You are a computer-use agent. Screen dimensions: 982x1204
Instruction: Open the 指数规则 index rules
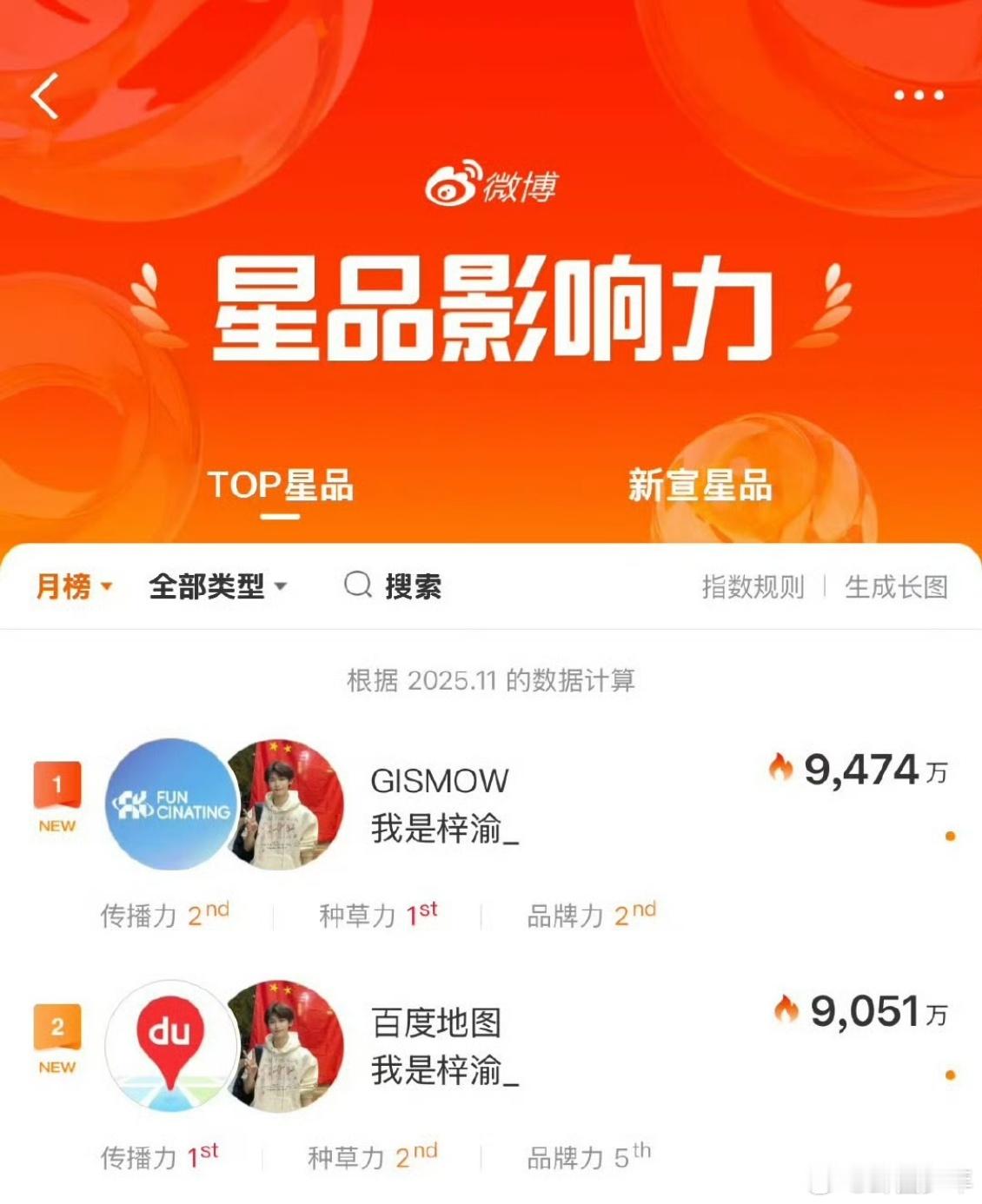753,586
